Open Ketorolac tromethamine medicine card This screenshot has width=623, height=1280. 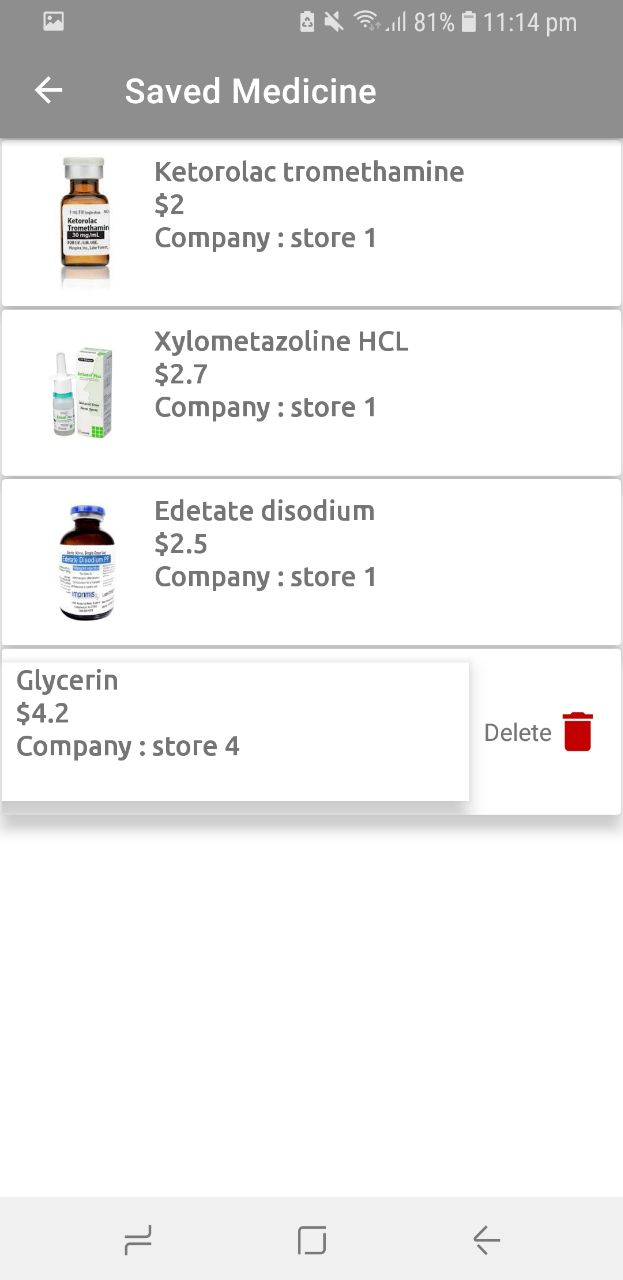(x=310, y=223)
